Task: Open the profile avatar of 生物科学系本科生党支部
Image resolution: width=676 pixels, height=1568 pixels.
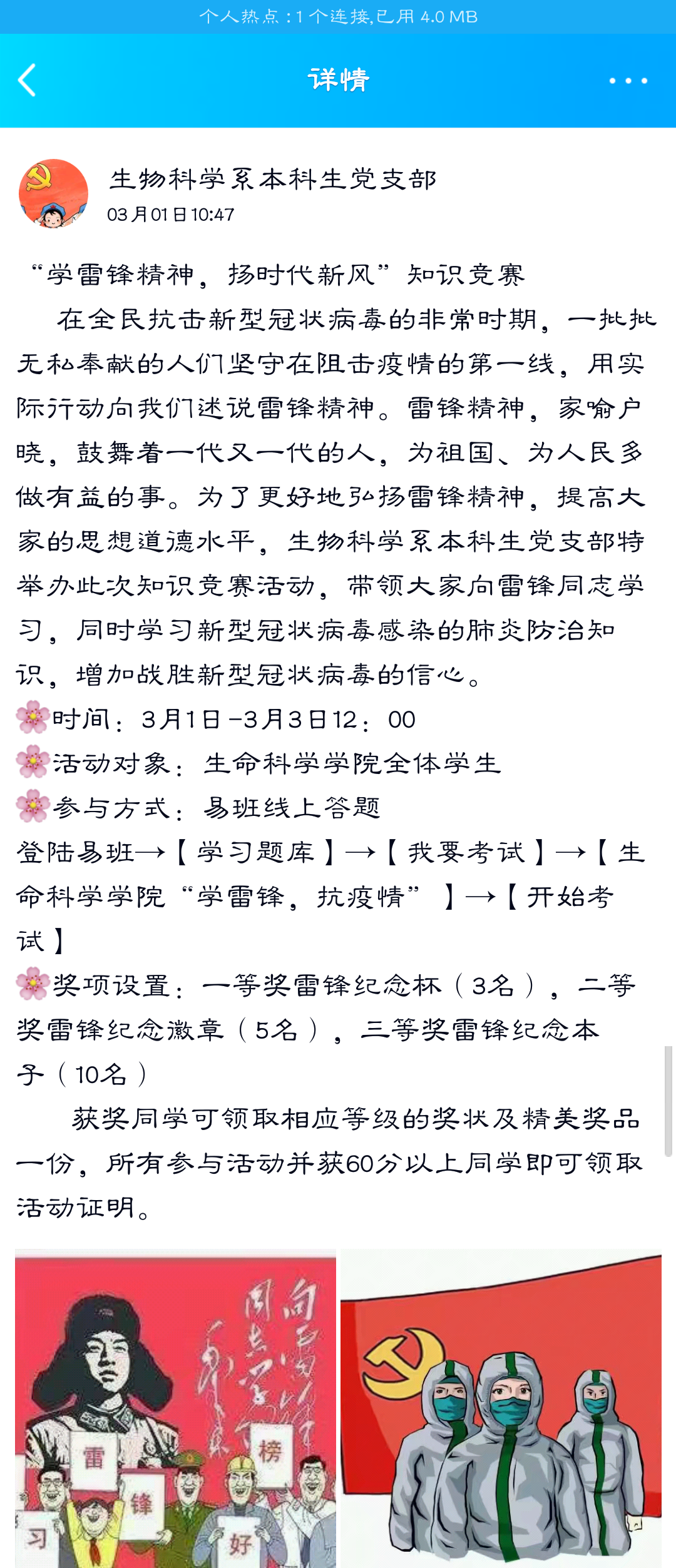Action: 53,193
